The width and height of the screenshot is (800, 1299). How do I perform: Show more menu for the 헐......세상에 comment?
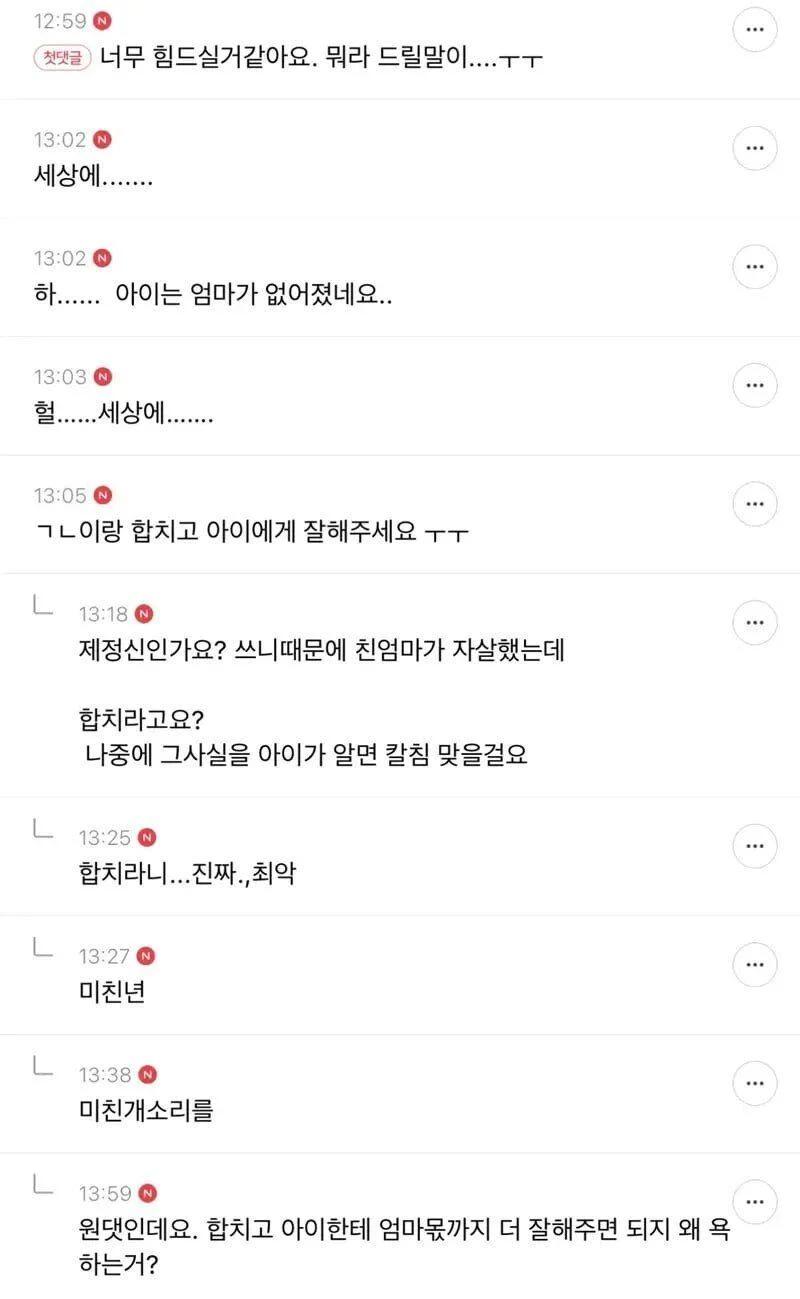(x=755, y=385)
